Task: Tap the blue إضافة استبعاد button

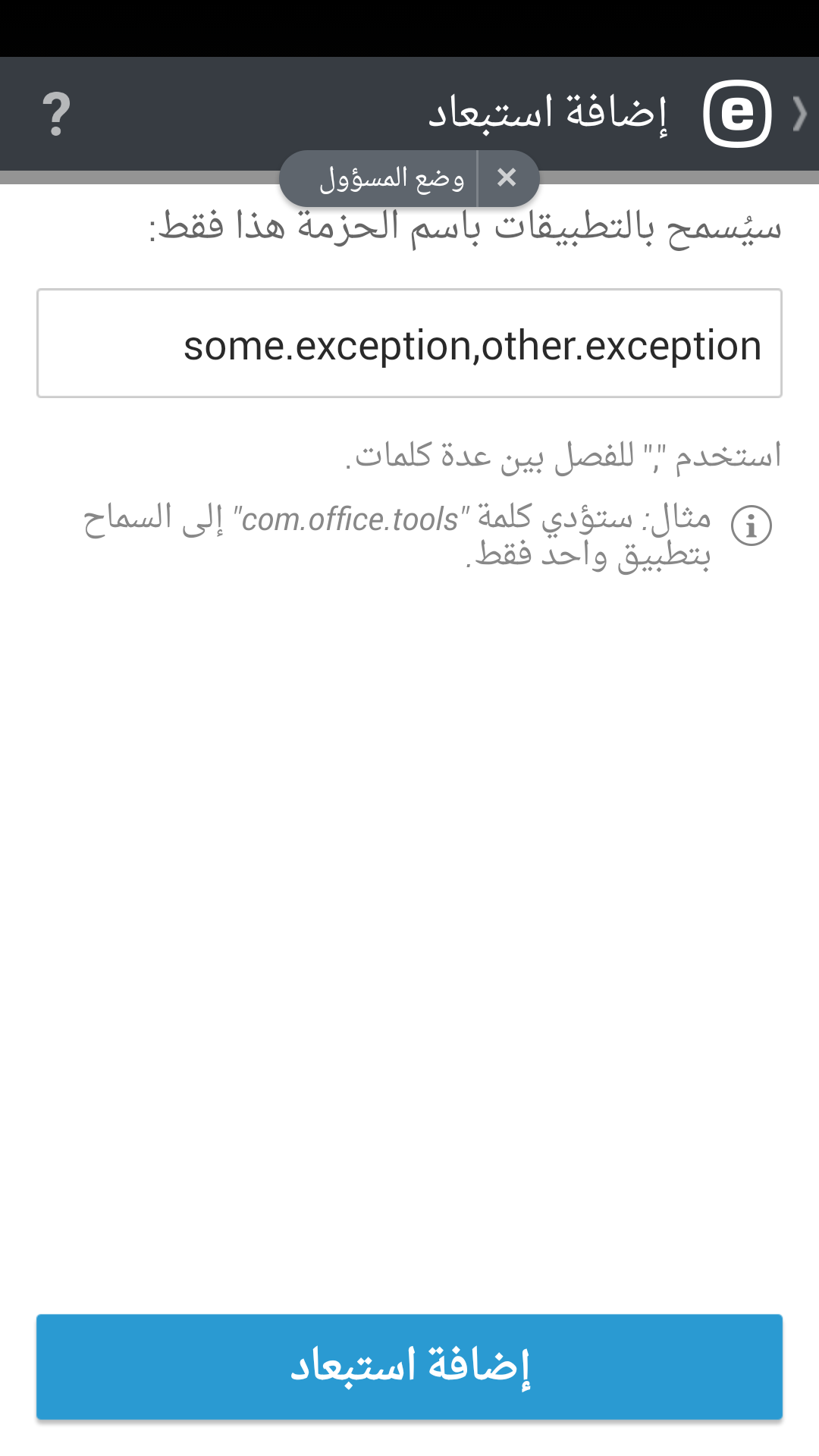Action: (x=409, y=1366)
